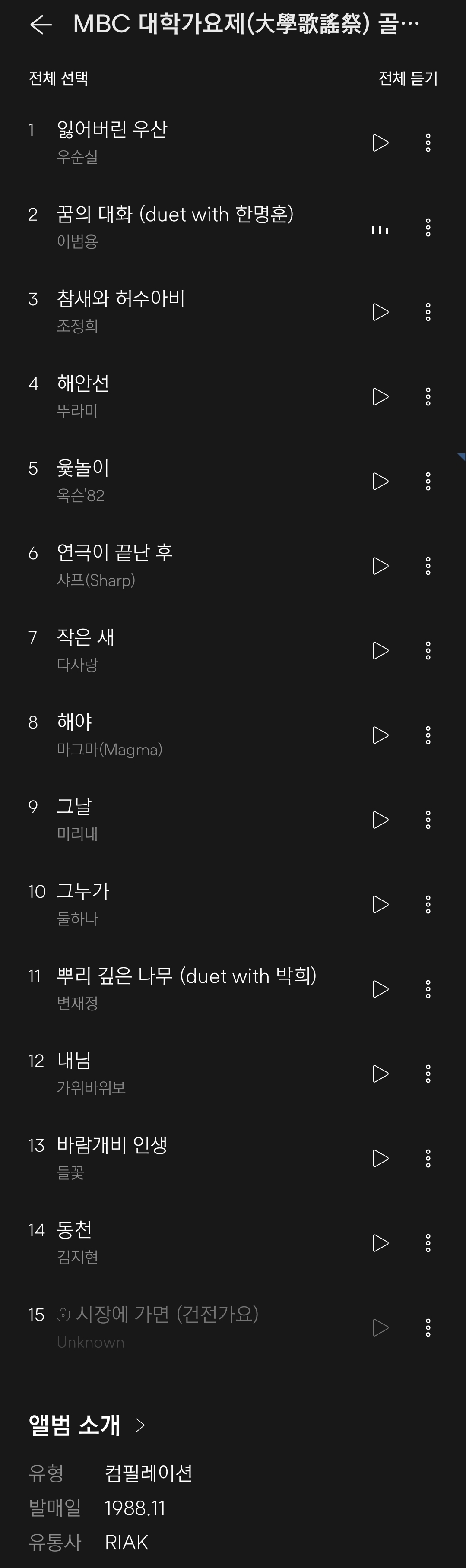Open the now-playing indicator on 꿈의 대화
This screenshot has height=1568, width=466.
point(380,229)
